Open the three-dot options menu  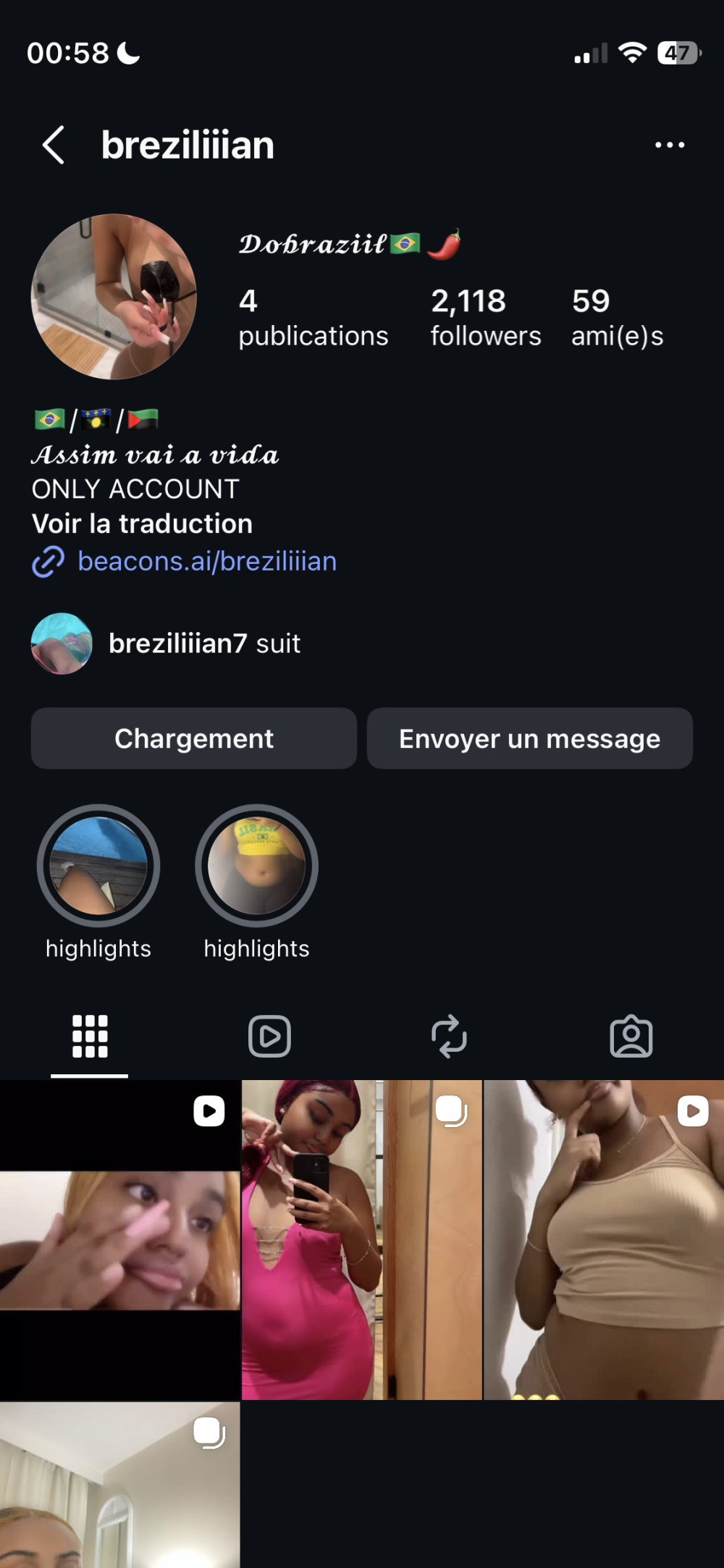(x=669, y=145)
